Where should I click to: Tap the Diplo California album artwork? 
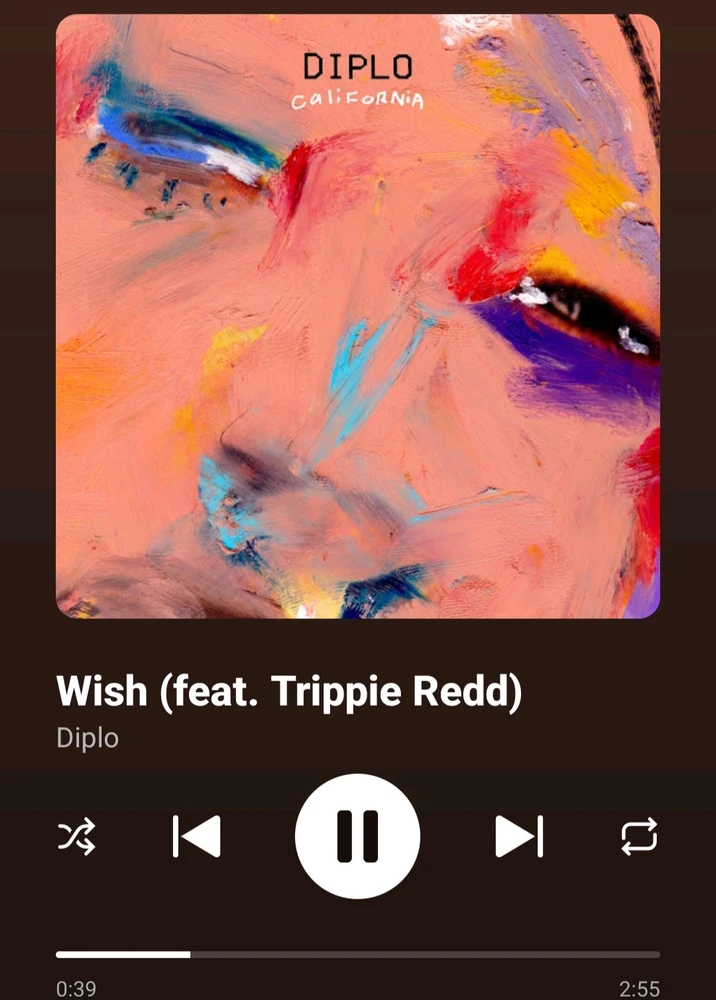(357, 316)
